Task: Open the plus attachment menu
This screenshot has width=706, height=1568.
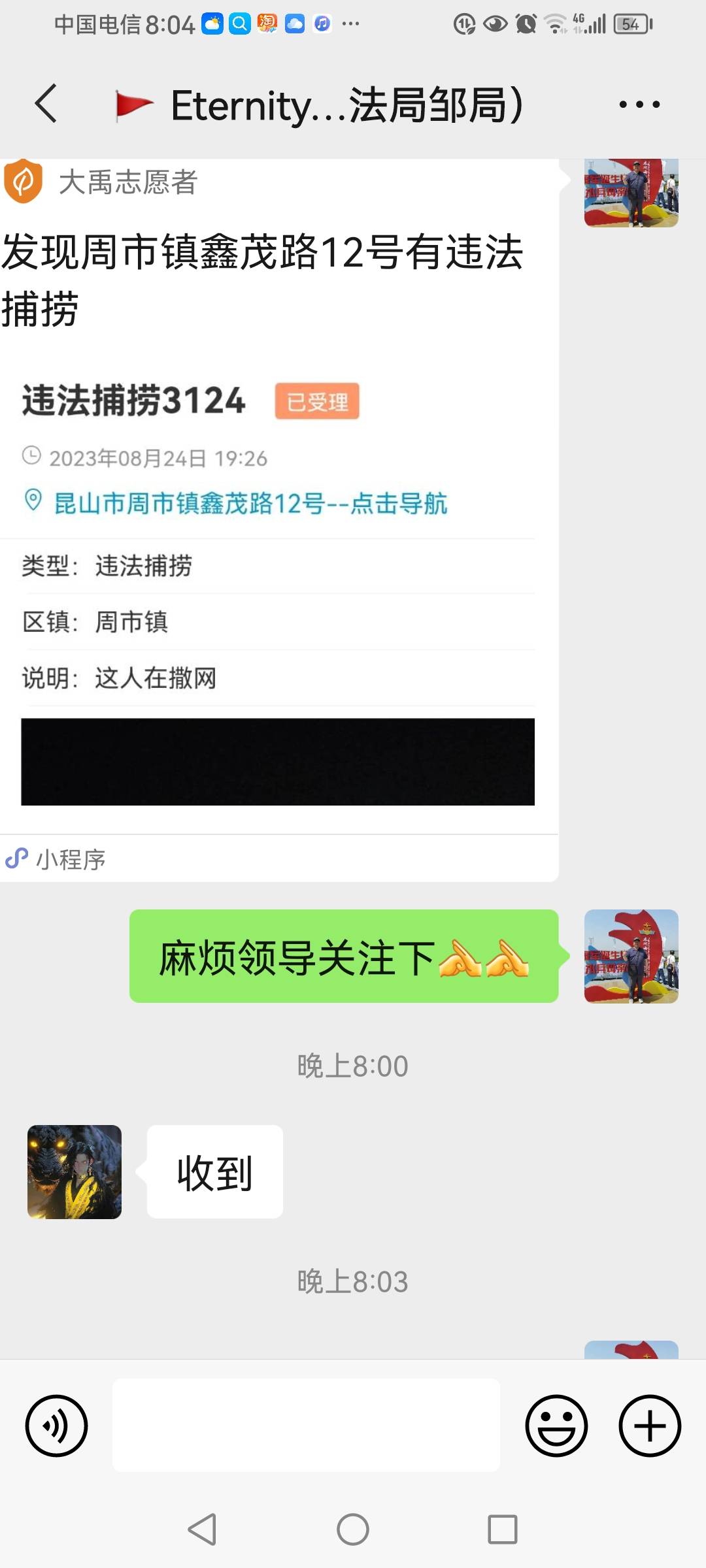Action: coord(650,1426)
